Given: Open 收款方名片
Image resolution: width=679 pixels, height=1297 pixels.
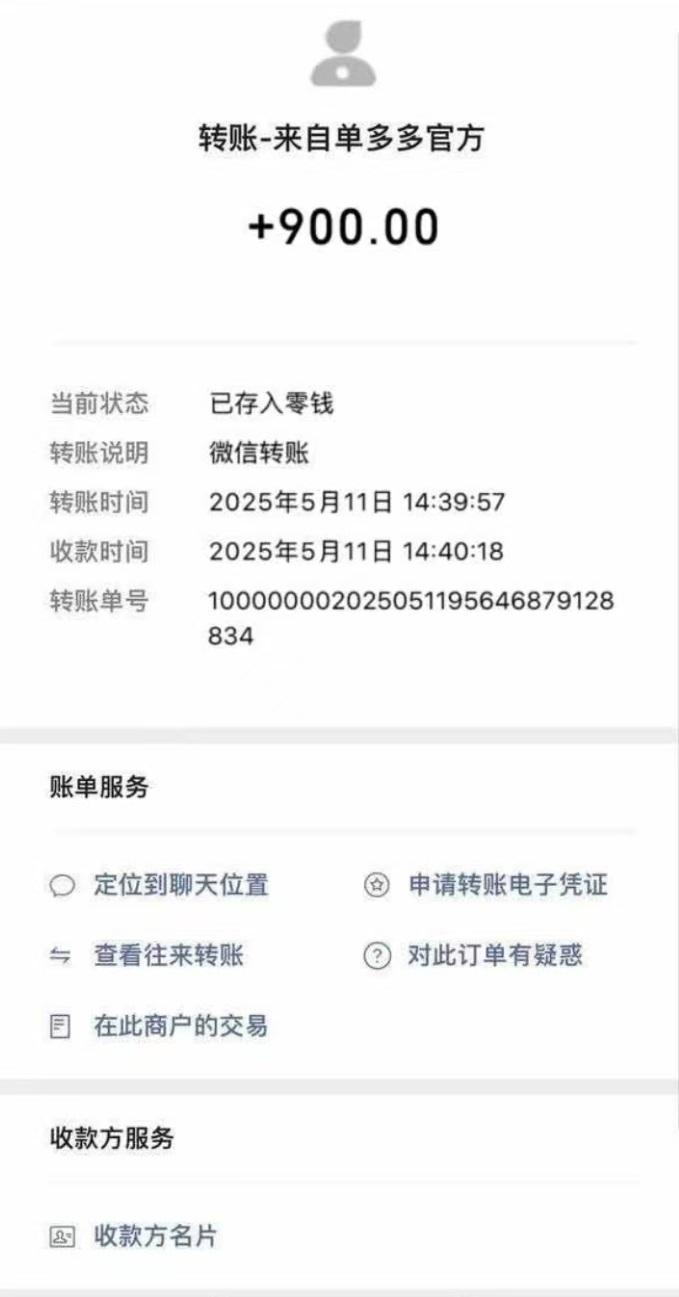Looking at the screenshot, I should click(155, 1236).
